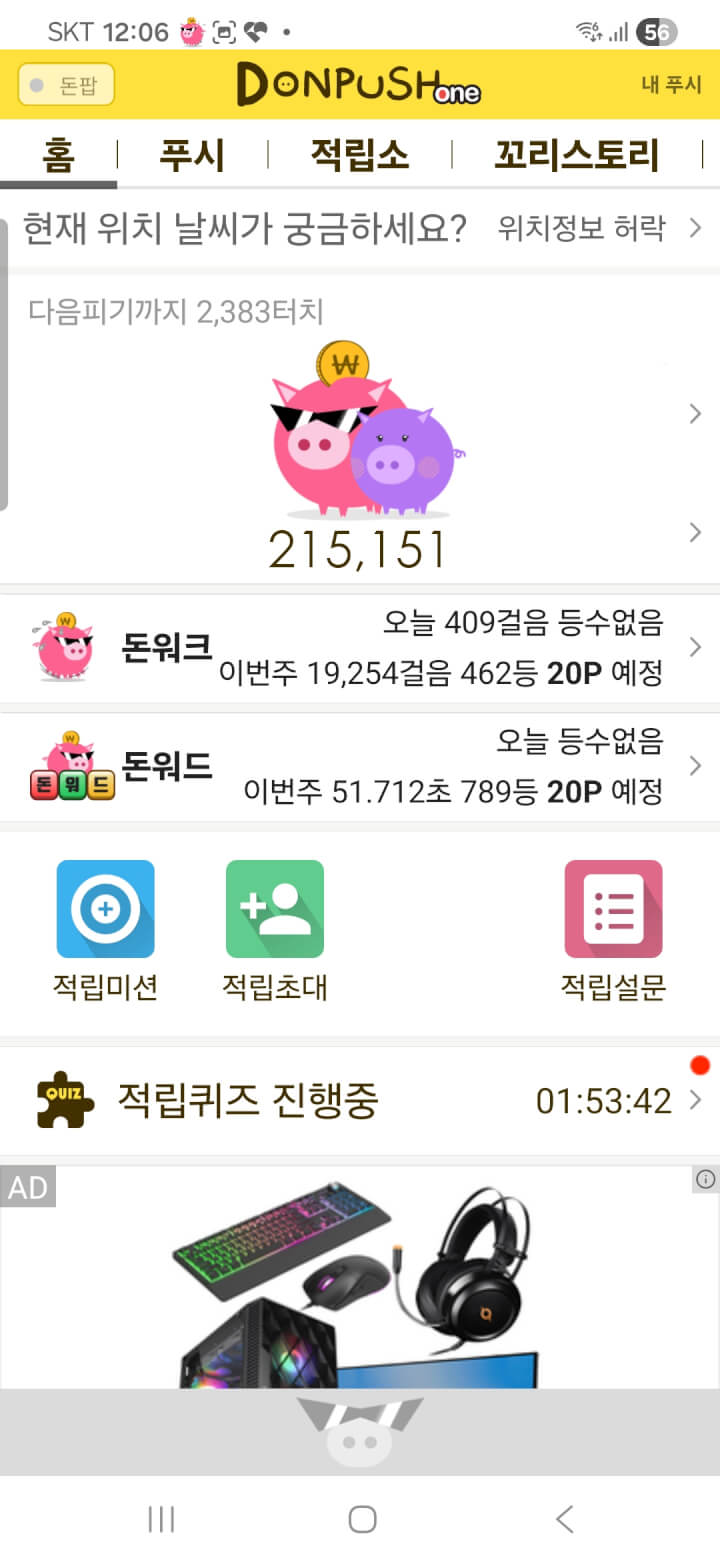This screenshot has width=720, height=1560.
Task: Select the 홈 tab
Action: coord(58,156)
